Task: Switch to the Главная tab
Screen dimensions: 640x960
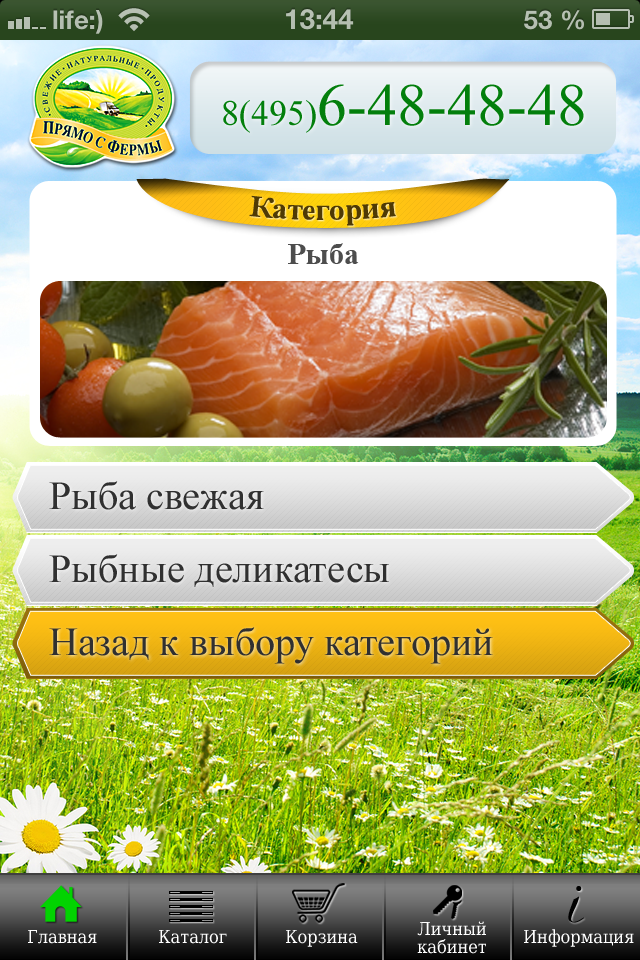Action: pyautogui.click(x=62, y=916)
